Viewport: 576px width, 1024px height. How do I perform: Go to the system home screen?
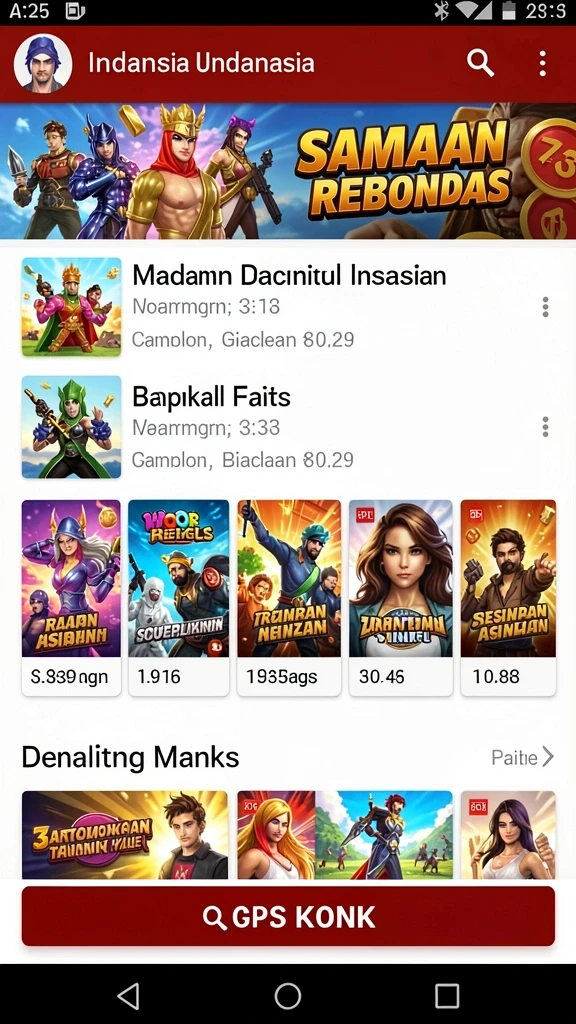pyautogui.click(x=288, y=996)
